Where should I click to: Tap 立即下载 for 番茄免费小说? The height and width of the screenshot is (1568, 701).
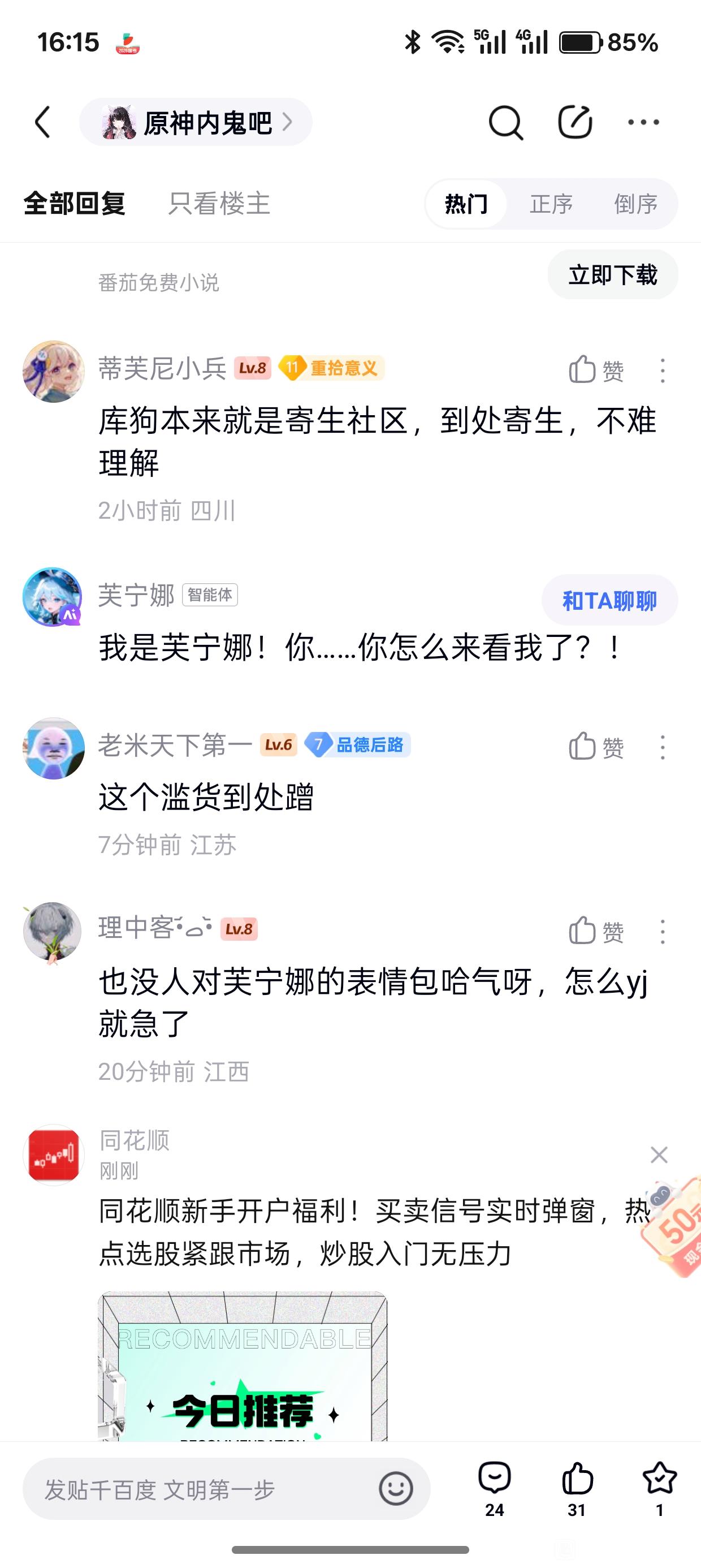(613, 274)
